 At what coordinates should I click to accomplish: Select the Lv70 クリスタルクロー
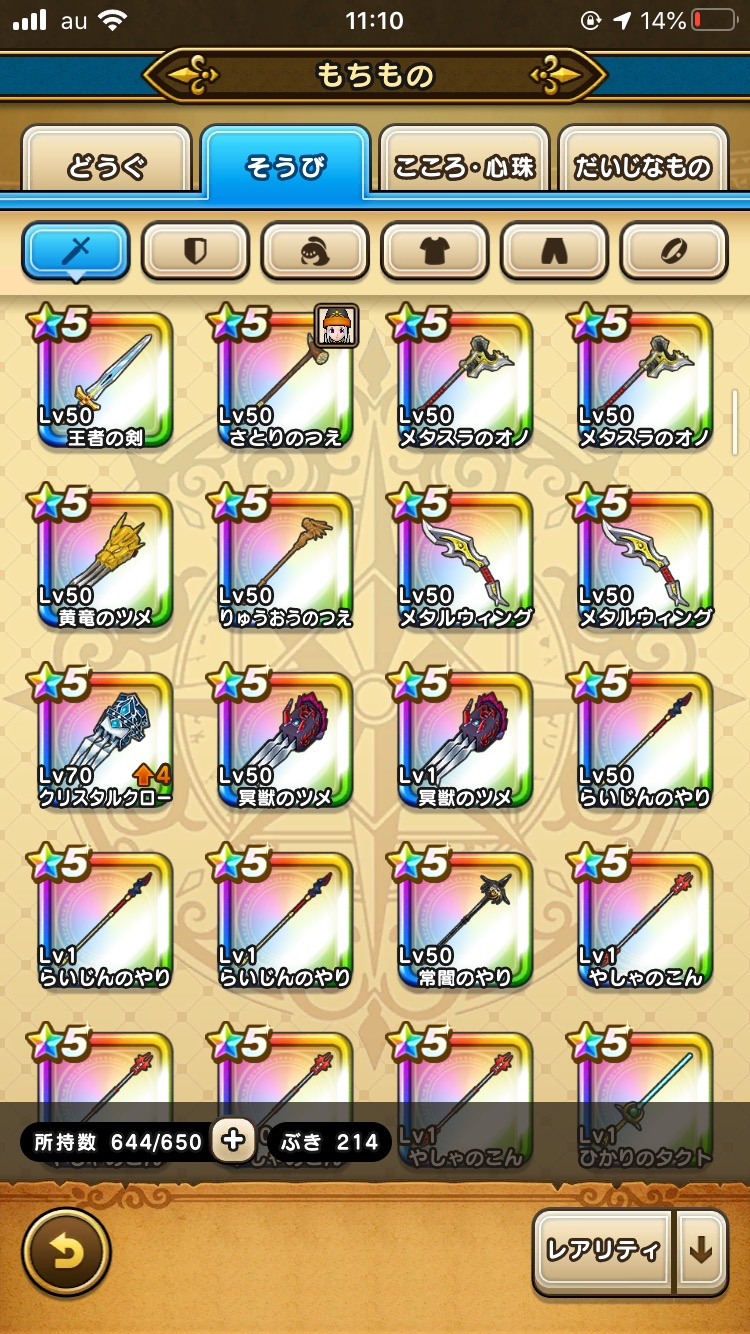tap(105, 738)
